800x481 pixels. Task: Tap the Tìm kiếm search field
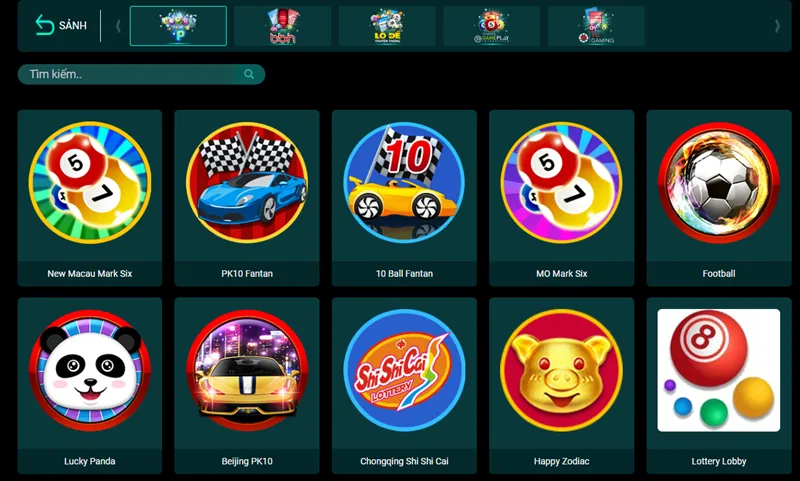130,74
